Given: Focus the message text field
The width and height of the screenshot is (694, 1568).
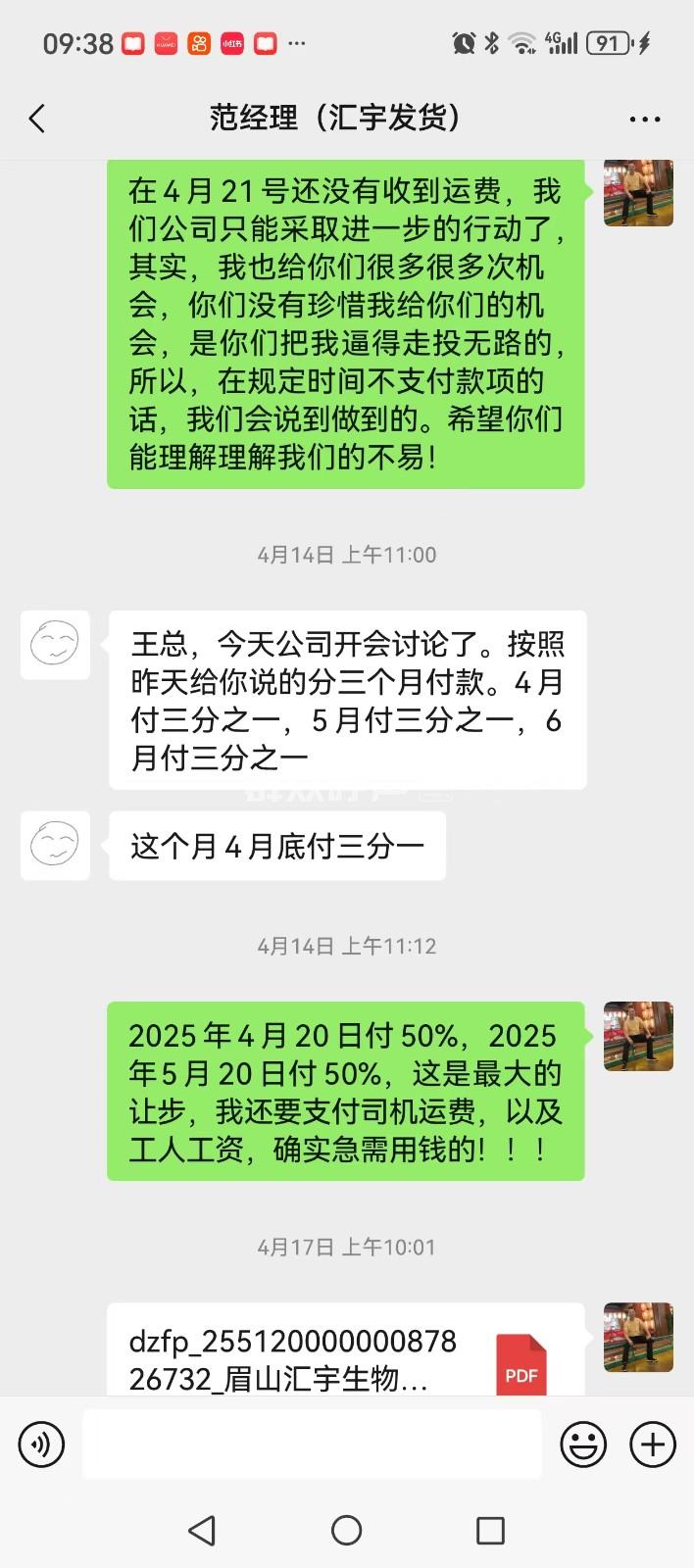Looking at the screenshot, I should pos(312,1444).
